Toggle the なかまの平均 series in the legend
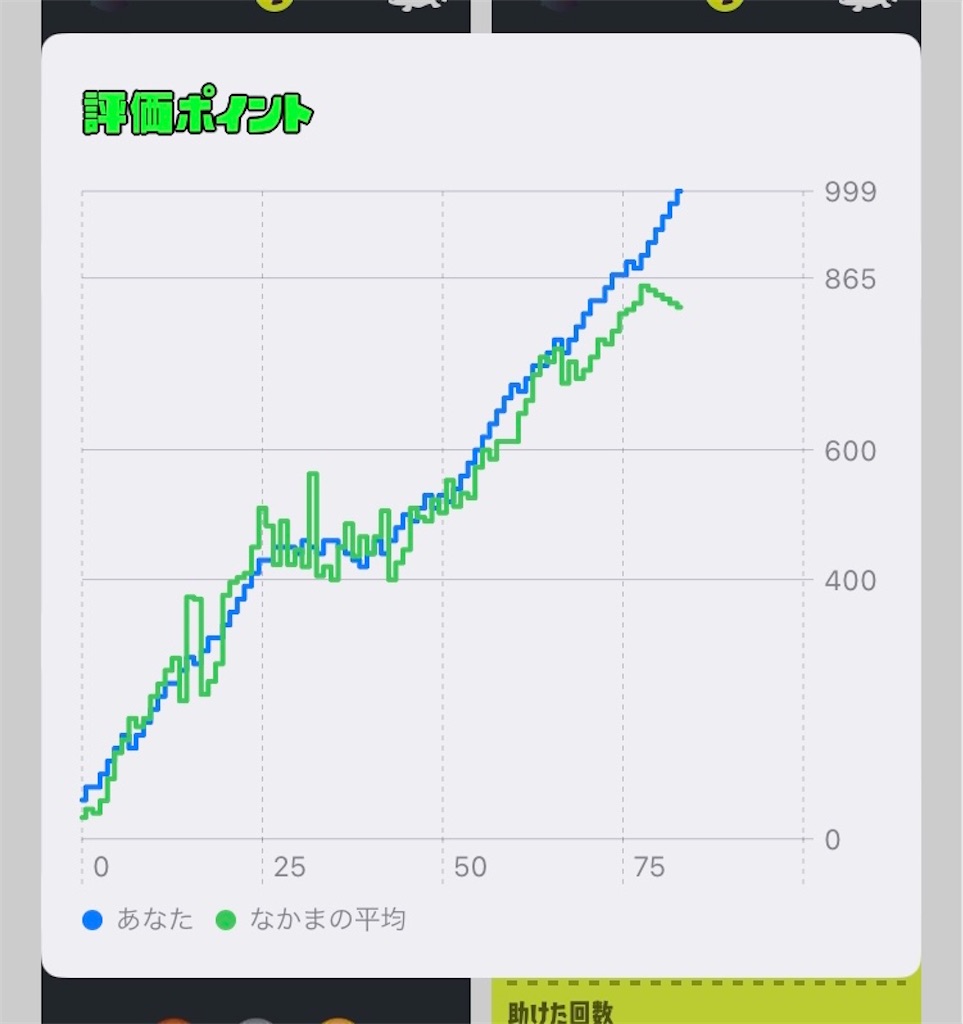963x1024 pixels. click(x=311, y=920)
